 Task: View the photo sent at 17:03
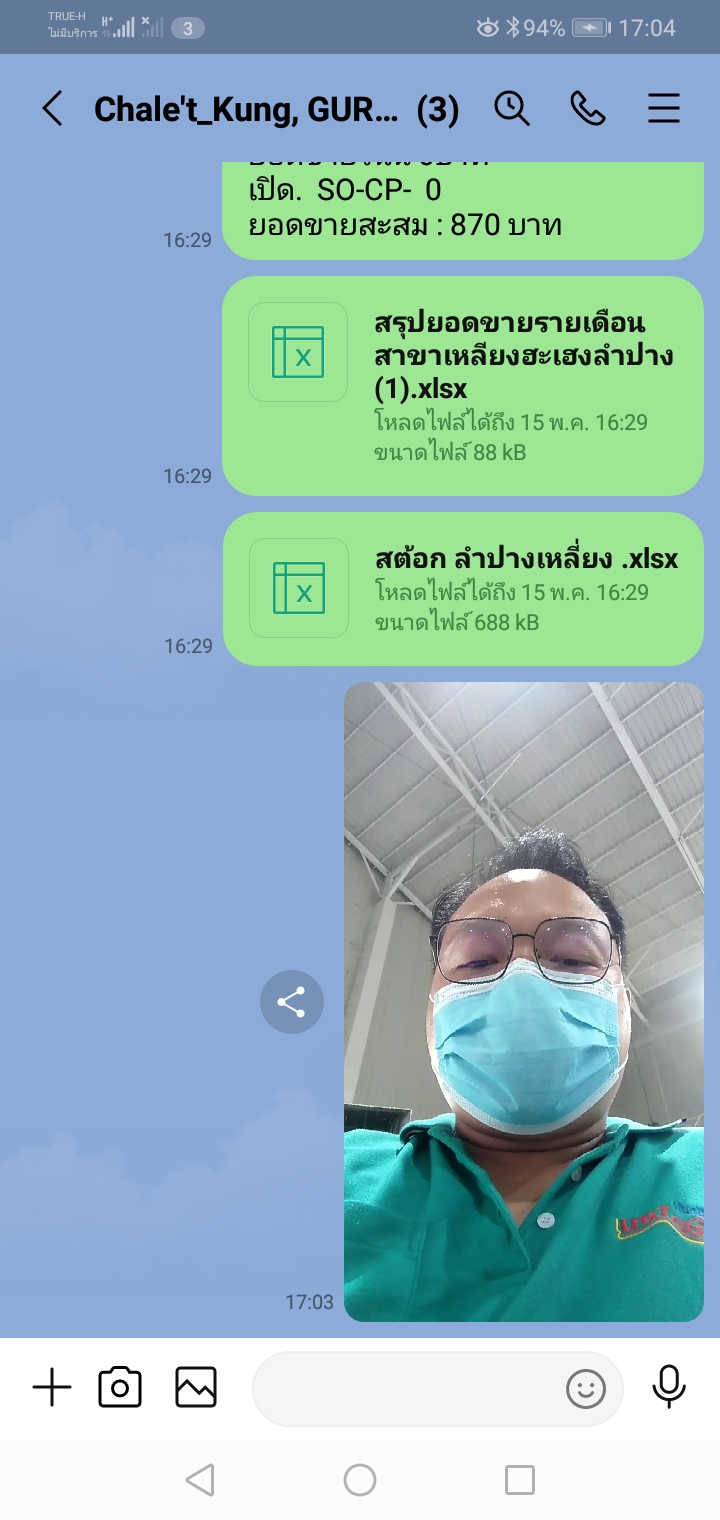point(524,1000)
